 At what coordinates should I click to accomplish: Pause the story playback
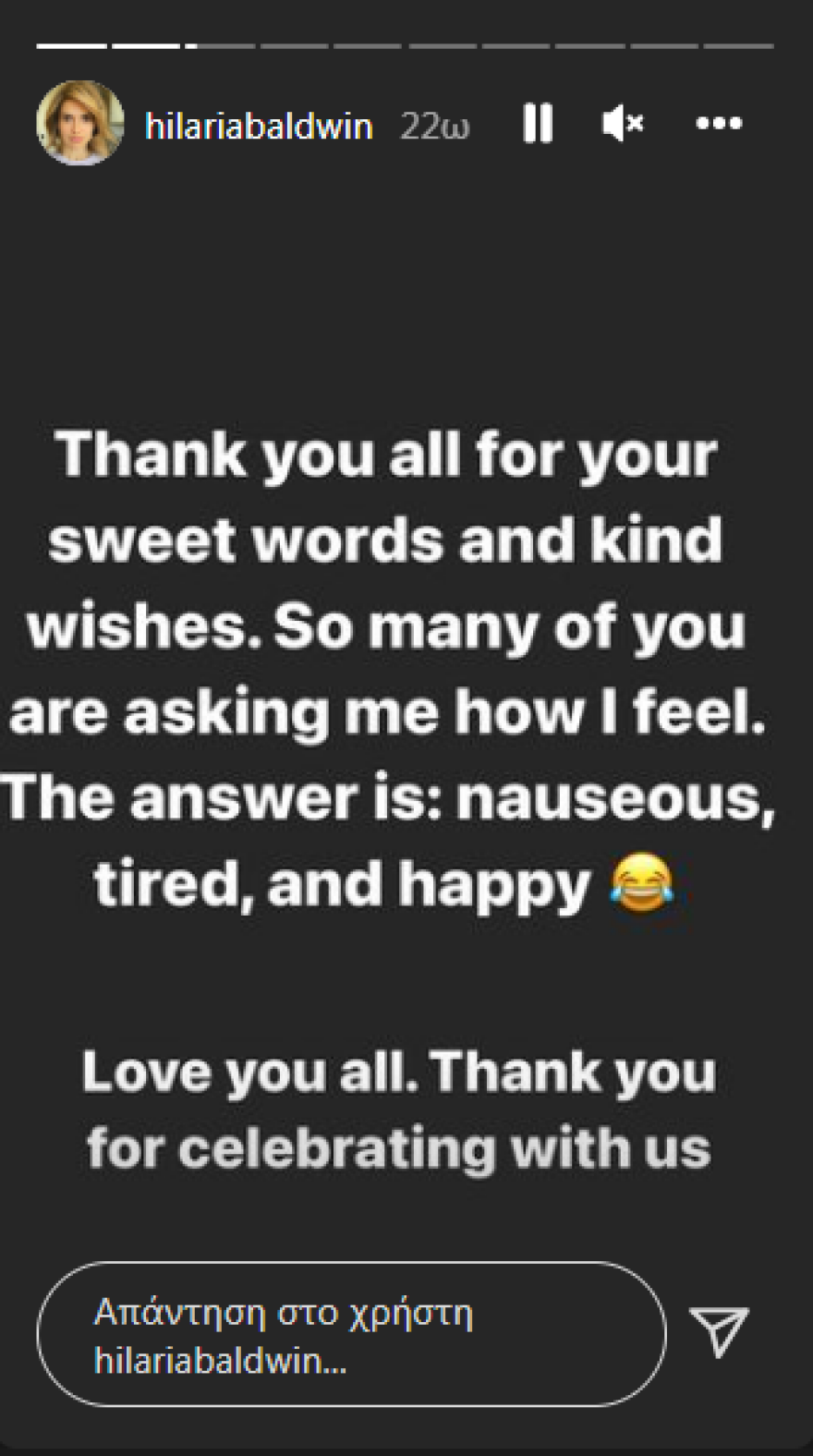(x=538, y=123)
